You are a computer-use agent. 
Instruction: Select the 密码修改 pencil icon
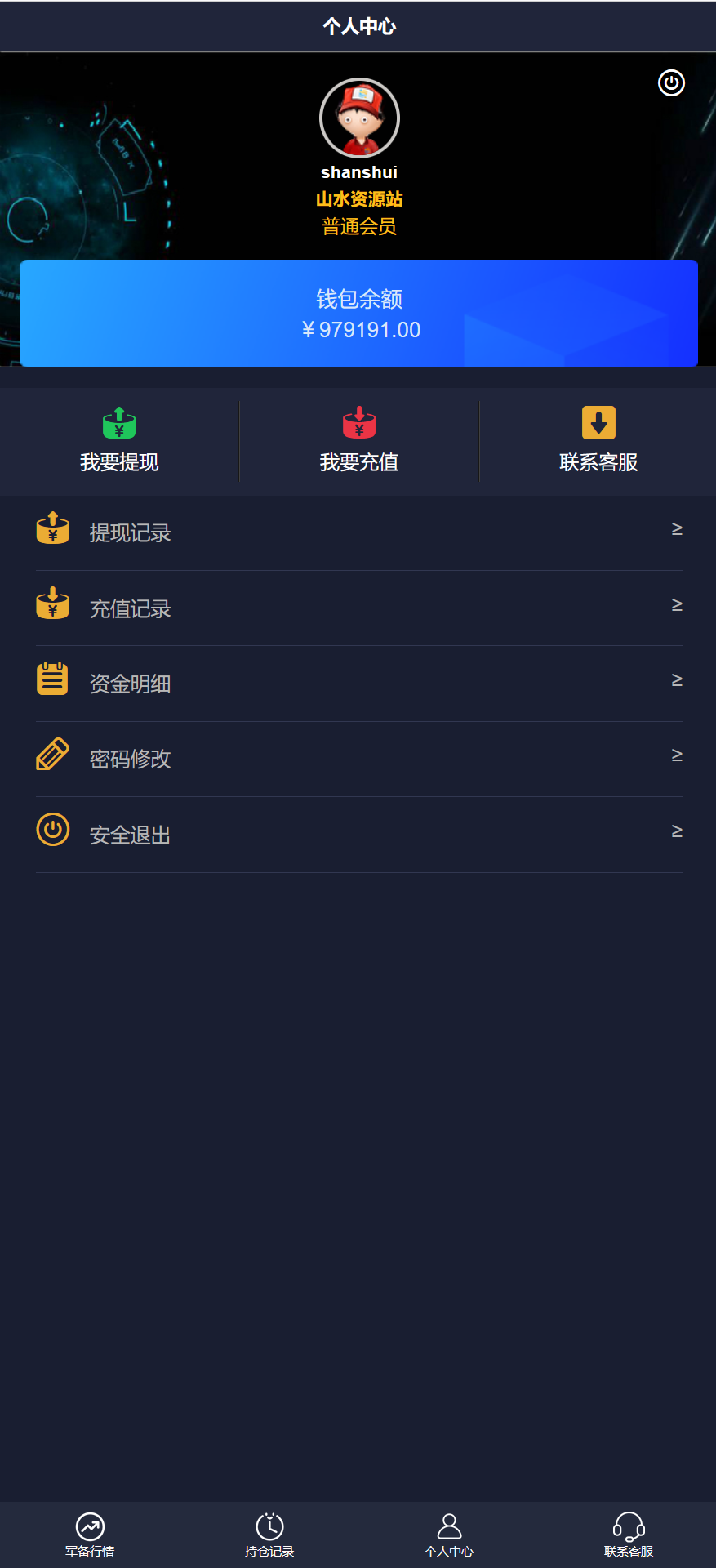[x=52, y=755]
